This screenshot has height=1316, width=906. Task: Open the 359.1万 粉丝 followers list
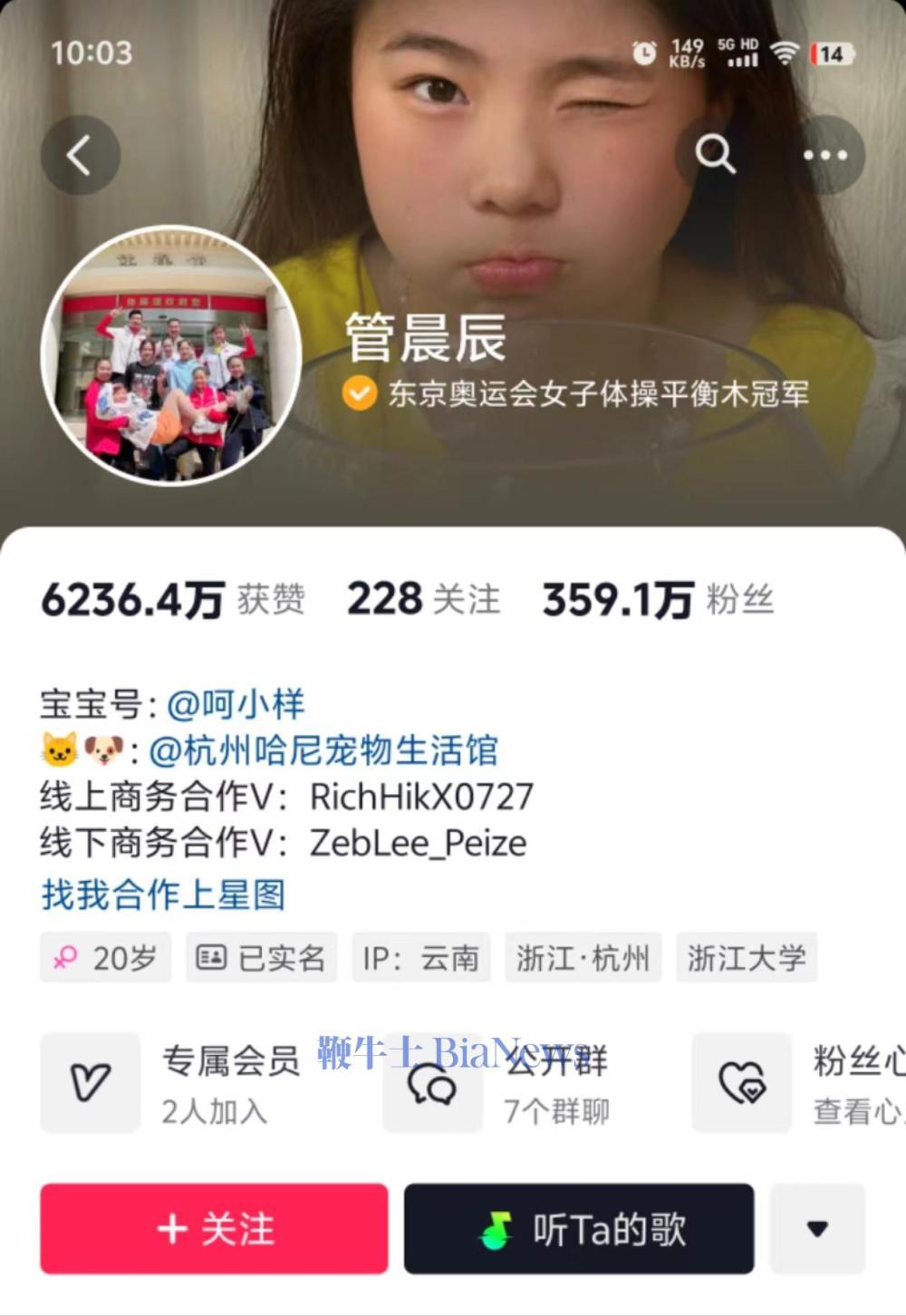(x=658, y=600)
